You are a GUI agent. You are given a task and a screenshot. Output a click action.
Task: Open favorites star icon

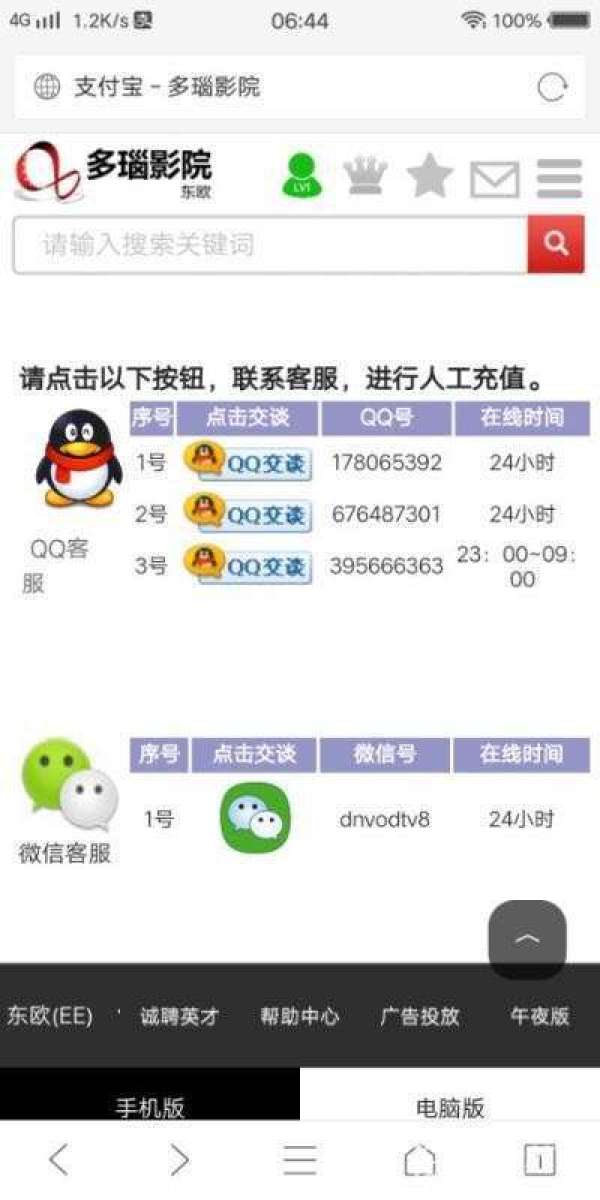430,176
